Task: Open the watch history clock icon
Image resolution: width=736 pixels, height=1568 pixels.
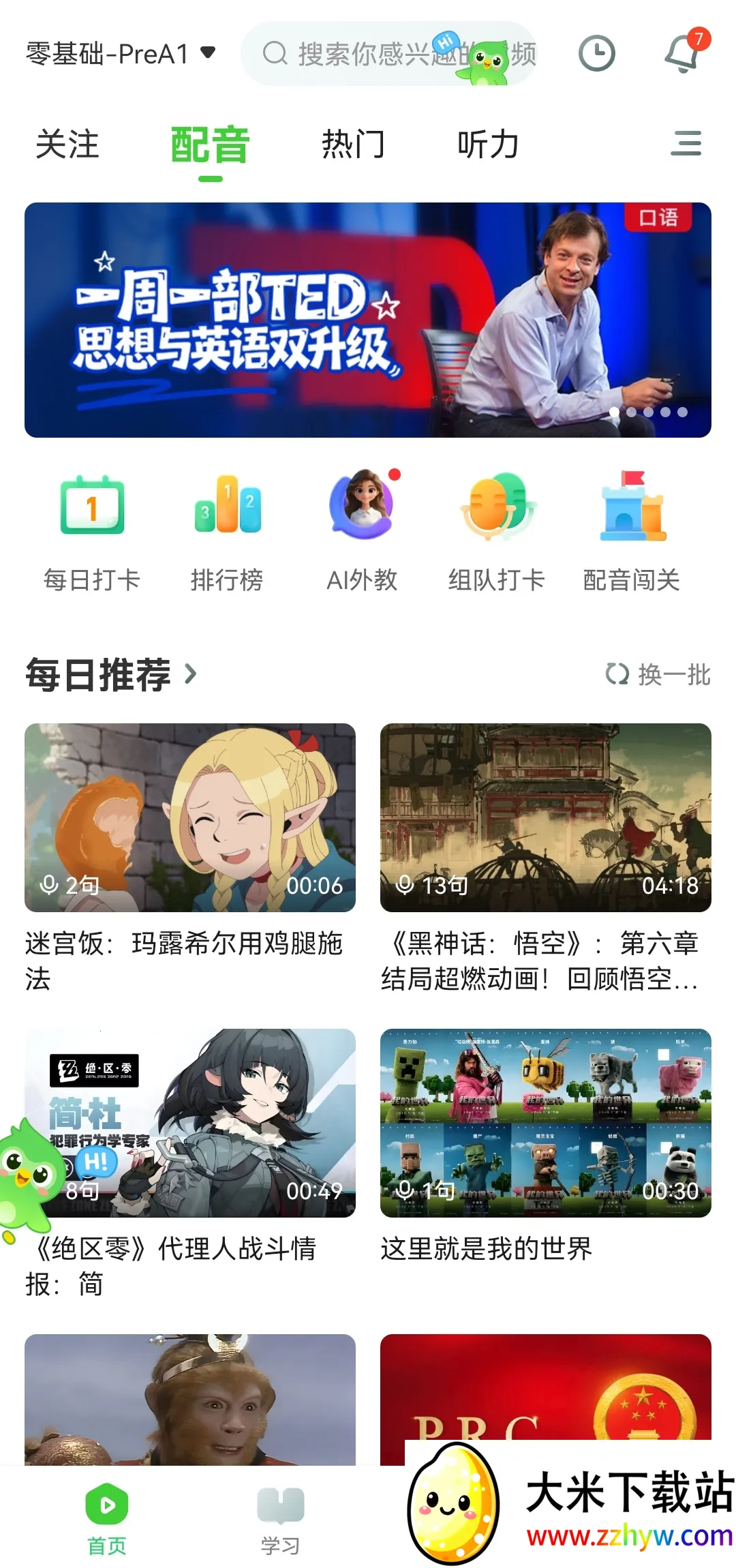Action: tap(596, 54)
